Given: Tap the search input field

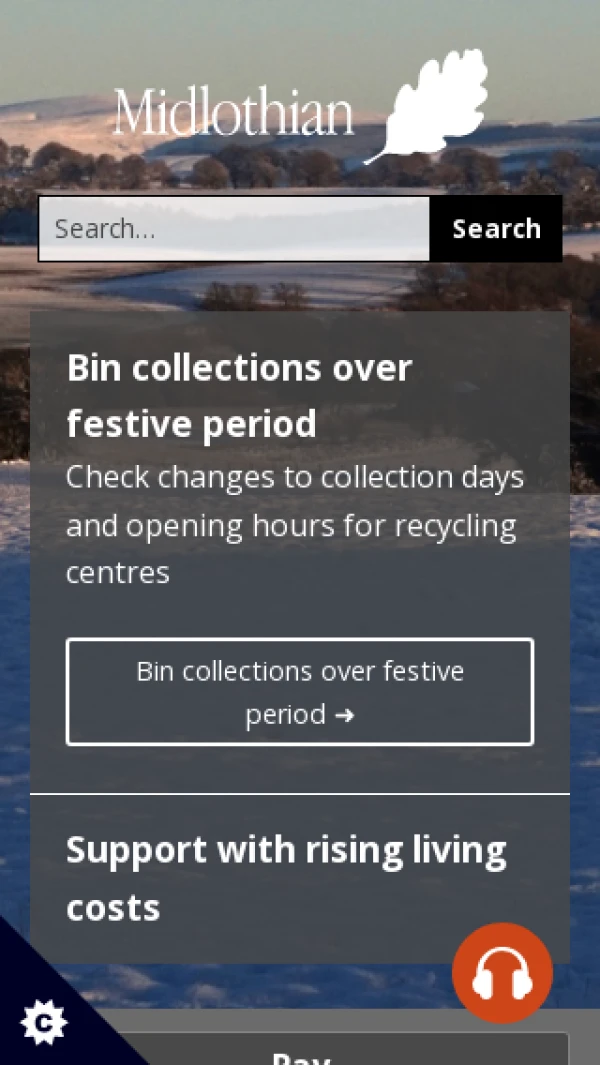Looking at the screenshot, I should [235, 229].
